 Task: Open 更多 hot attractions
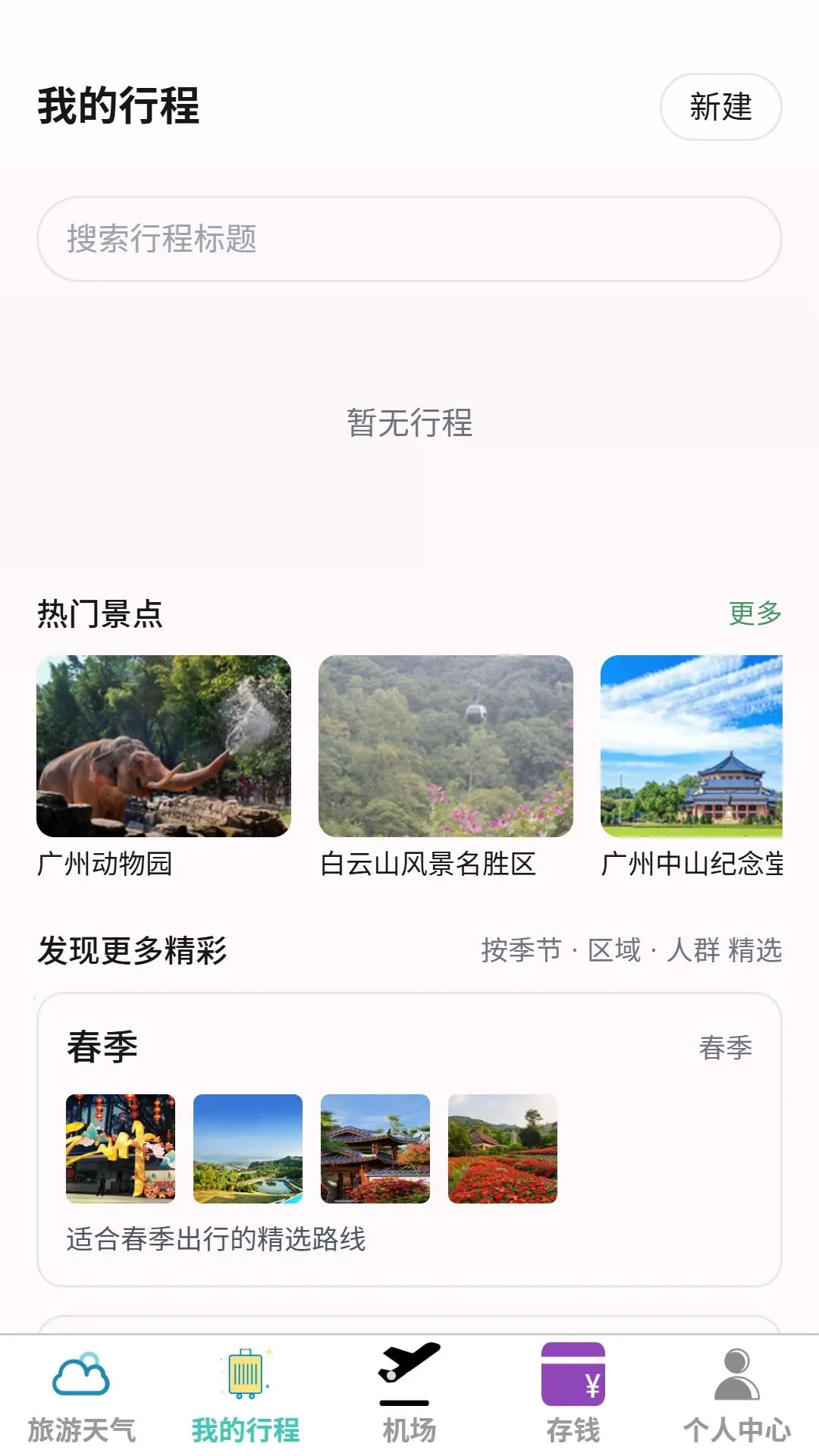755,613
